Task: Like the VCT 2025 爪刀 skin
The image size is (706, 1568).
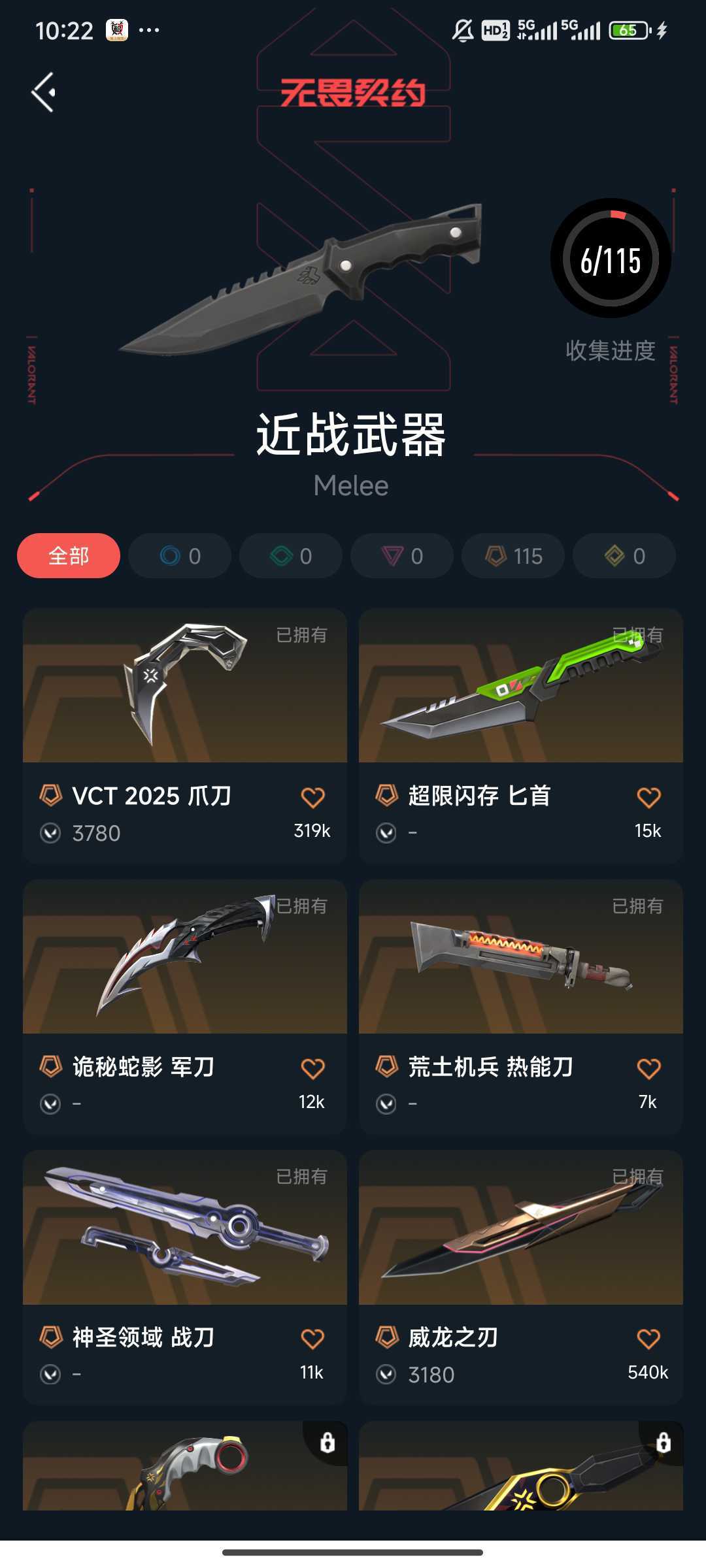Action: point(312,797)
